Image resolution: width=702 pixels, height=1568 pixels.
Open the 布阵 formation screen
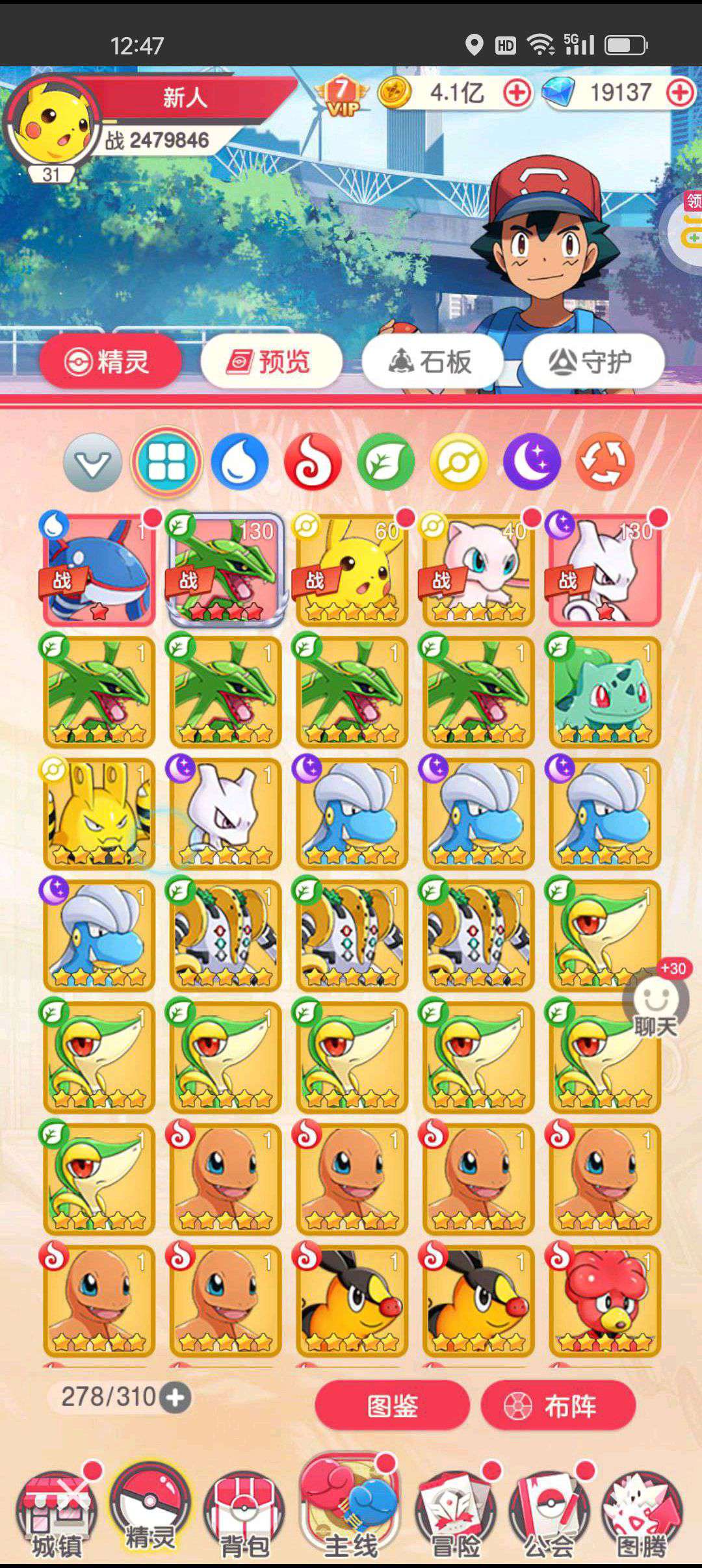[558, 1406]
